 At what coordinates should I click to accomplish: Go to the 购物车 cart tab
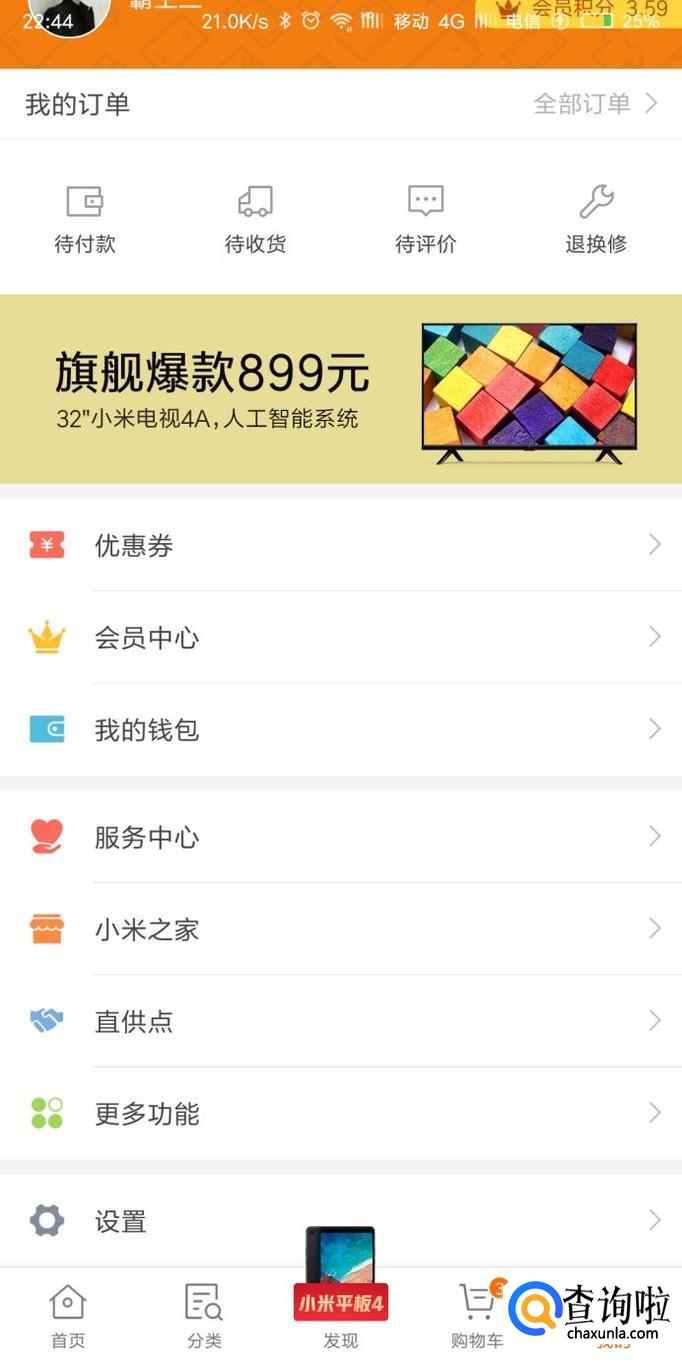[477, 1316]
